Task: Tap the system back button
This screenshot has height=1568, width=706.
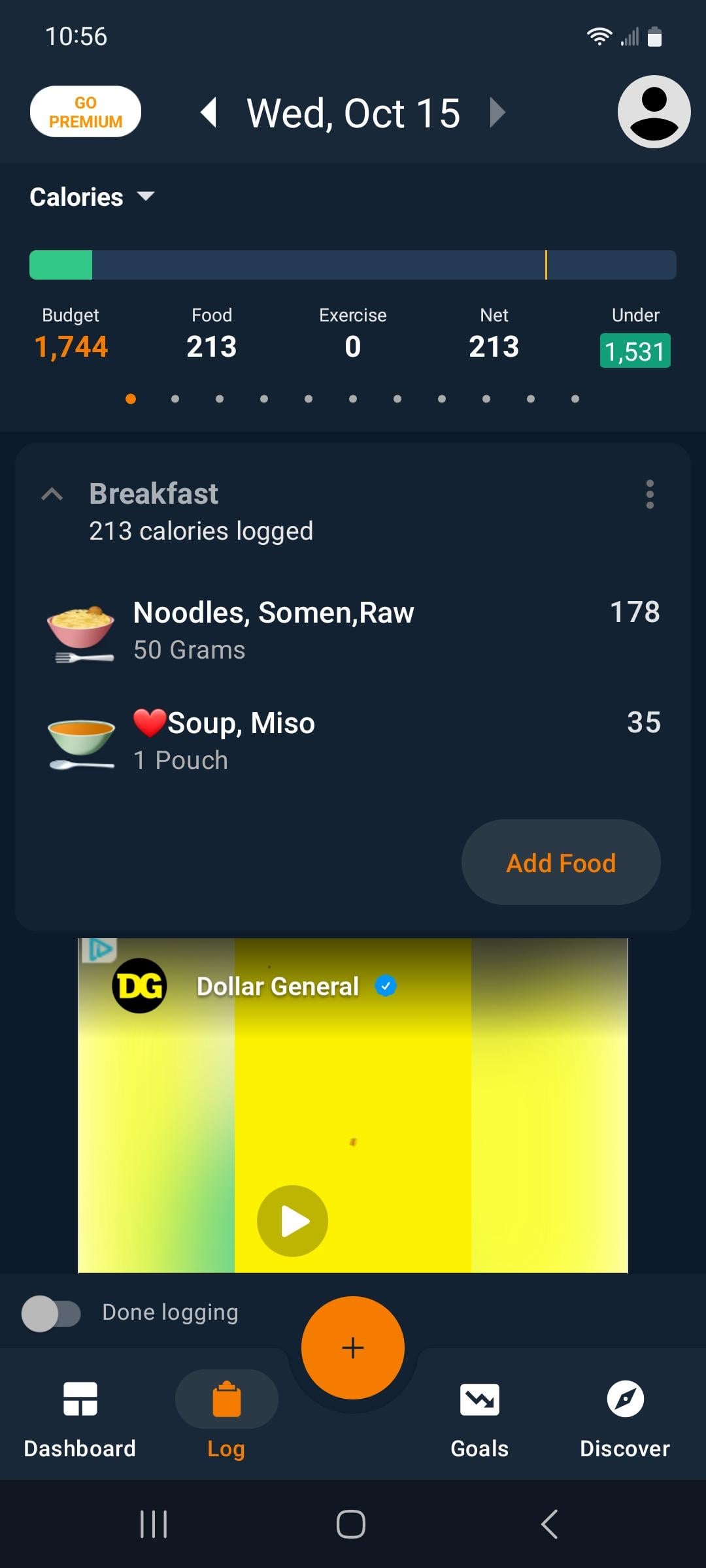Action: pyautogui.click(x=549, y=1524)
